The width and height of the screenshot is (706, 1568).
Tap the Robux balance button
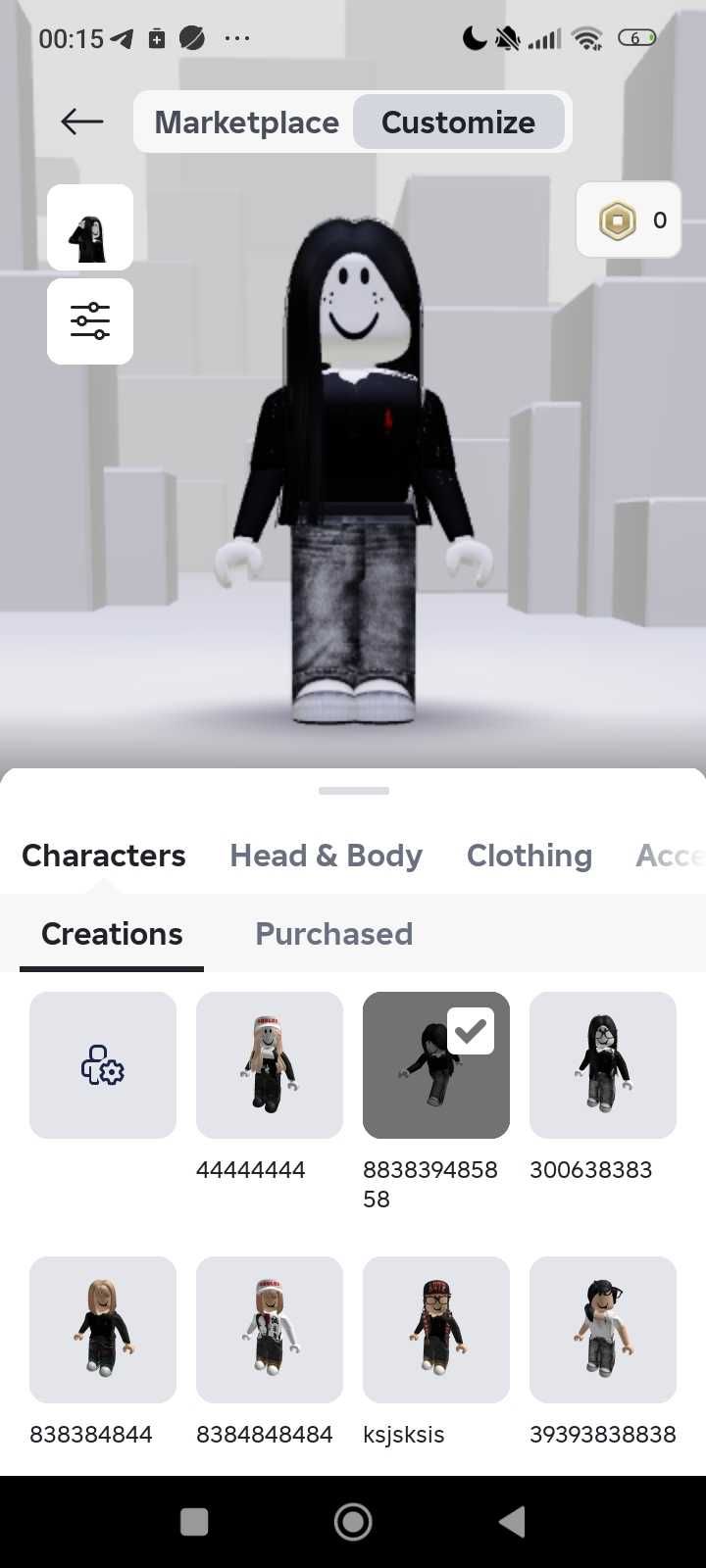(629, 220)
